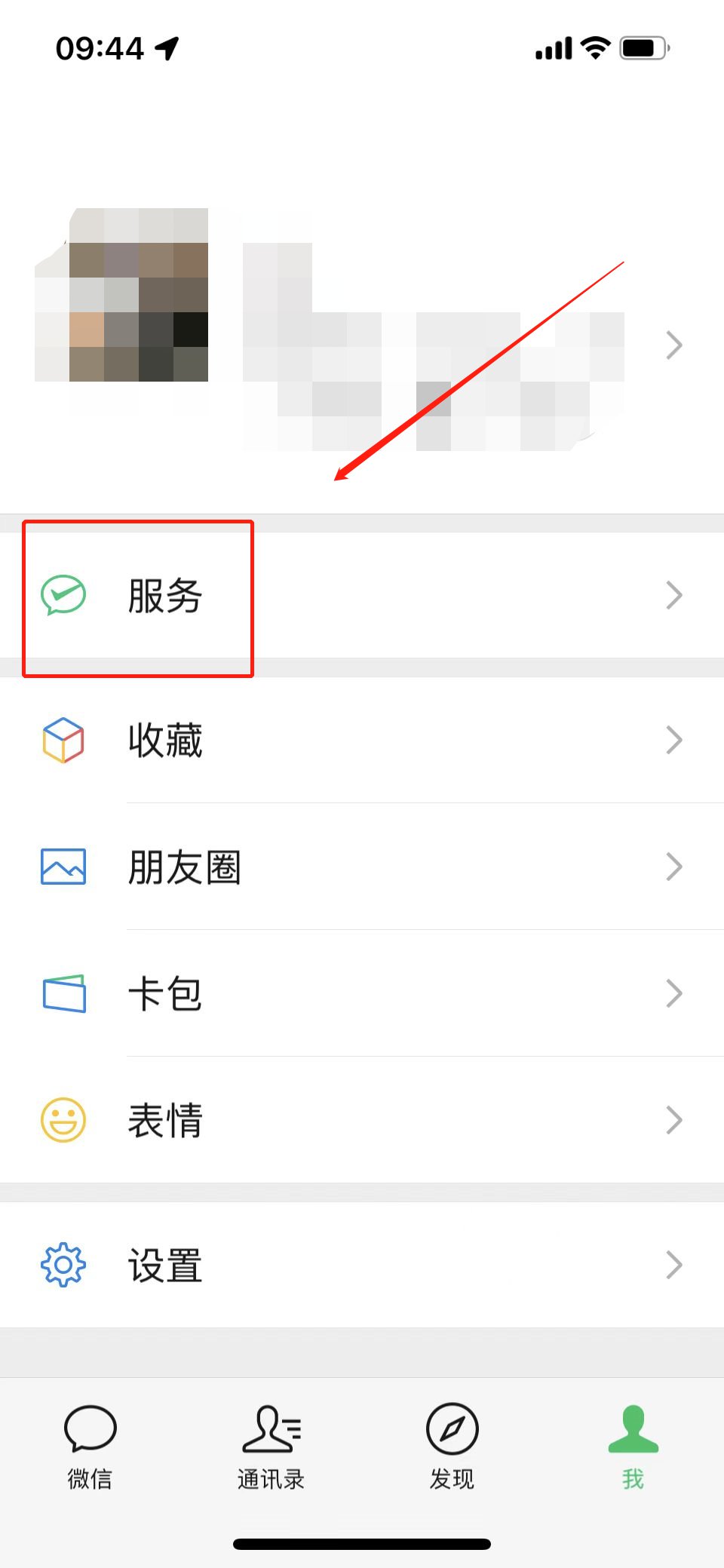Open 卡包 (Cards & Offers)

pos(362,993)
